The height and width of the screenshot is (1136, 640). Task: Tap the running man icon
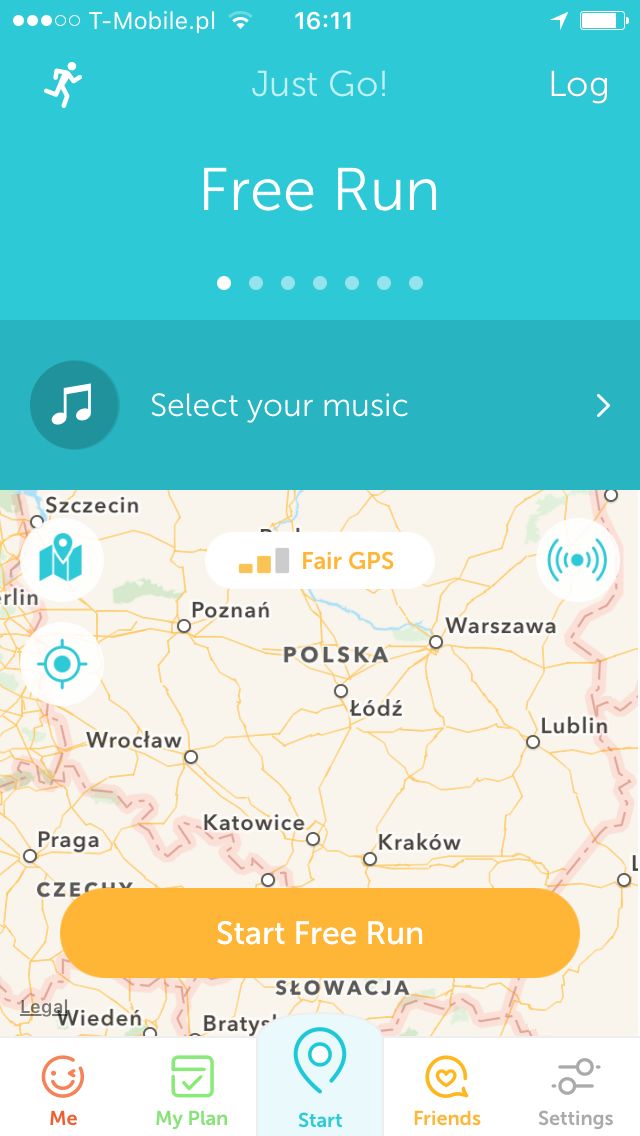click(x=63, y=85)
